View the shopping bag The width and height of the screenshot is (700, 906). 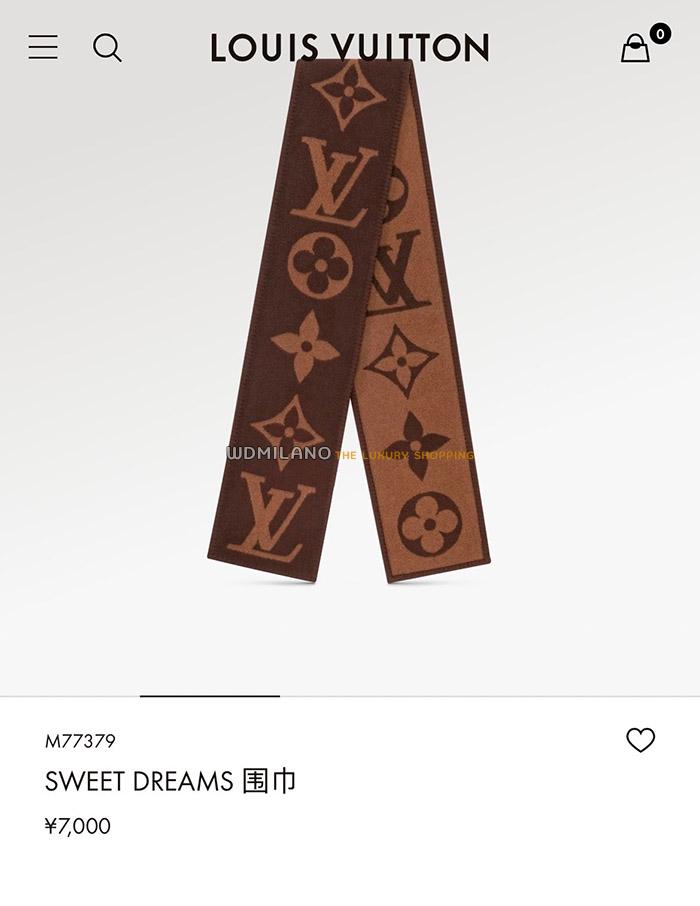pos(636,48)
